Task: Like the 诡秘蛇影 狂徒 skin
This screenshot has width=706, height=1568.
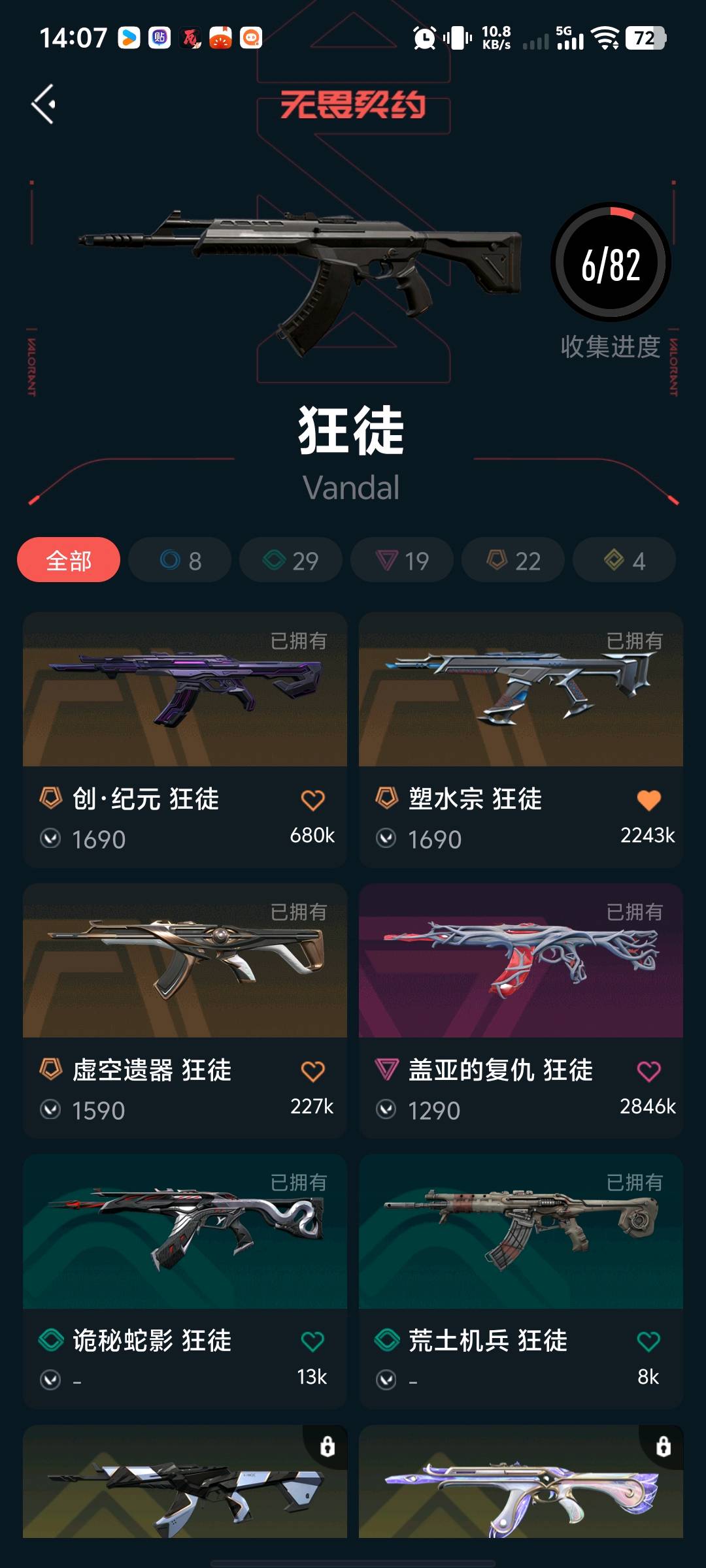Action: coord(312,1342)
